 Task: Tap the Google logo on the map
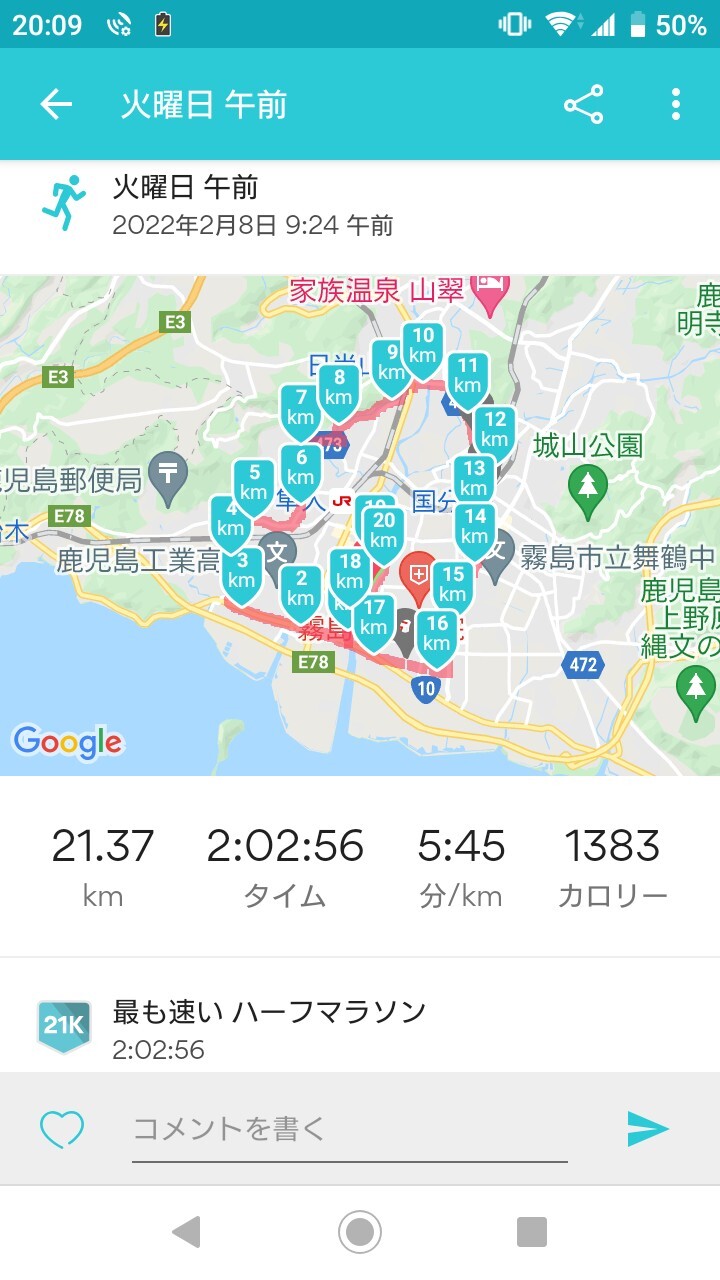pyautogui.click(x=68, y=742)
